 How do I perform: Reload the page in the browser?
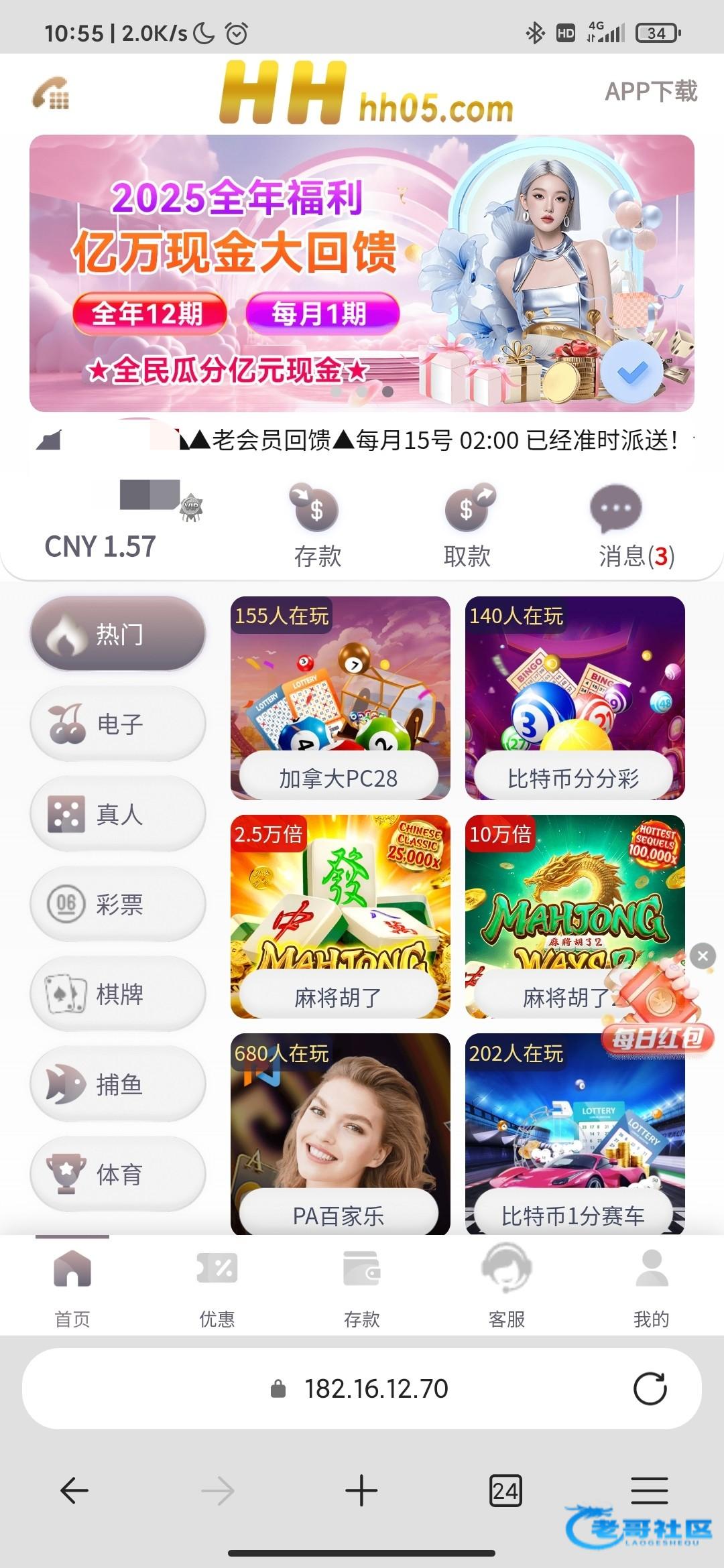point(650,1389)
